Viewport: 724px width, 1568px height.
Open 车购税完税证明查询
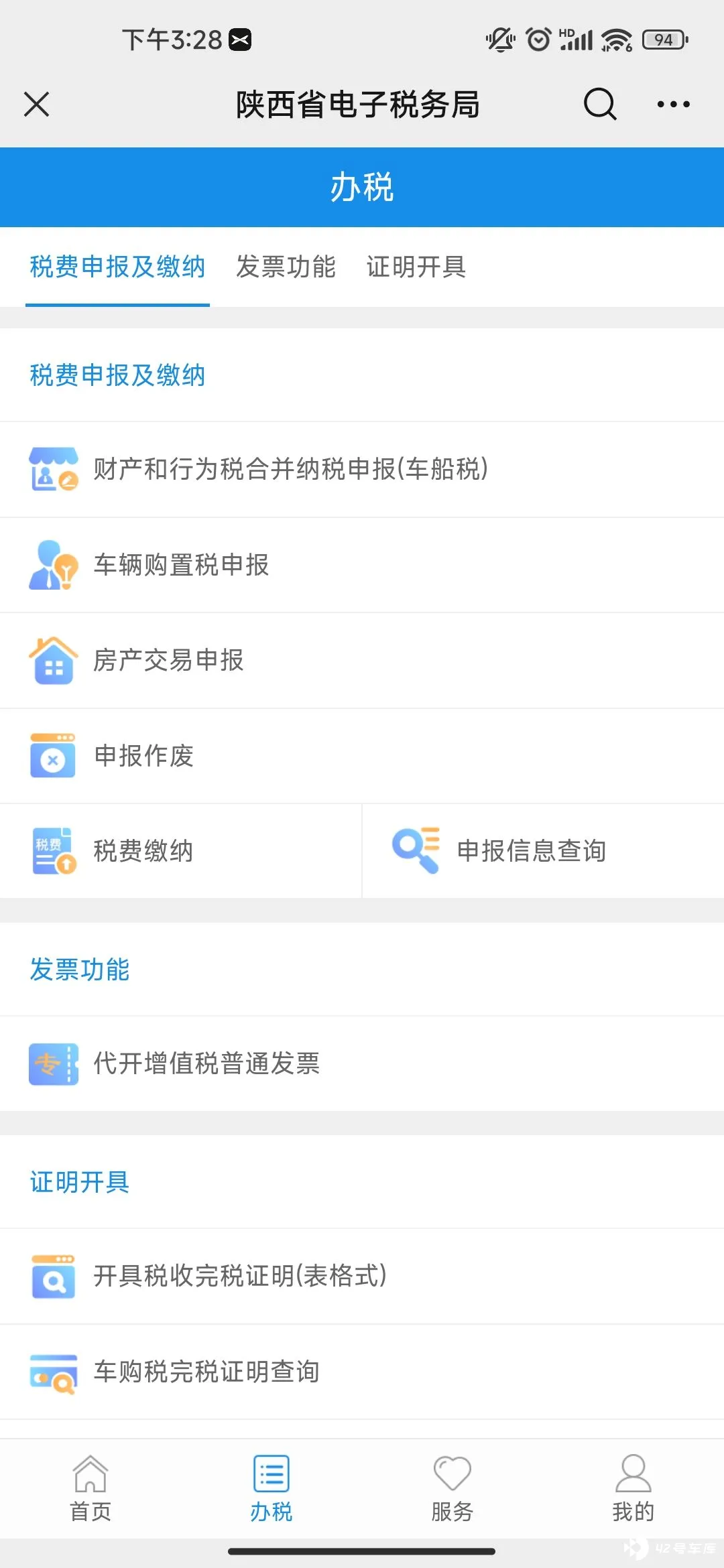(x=362, y=1372)
